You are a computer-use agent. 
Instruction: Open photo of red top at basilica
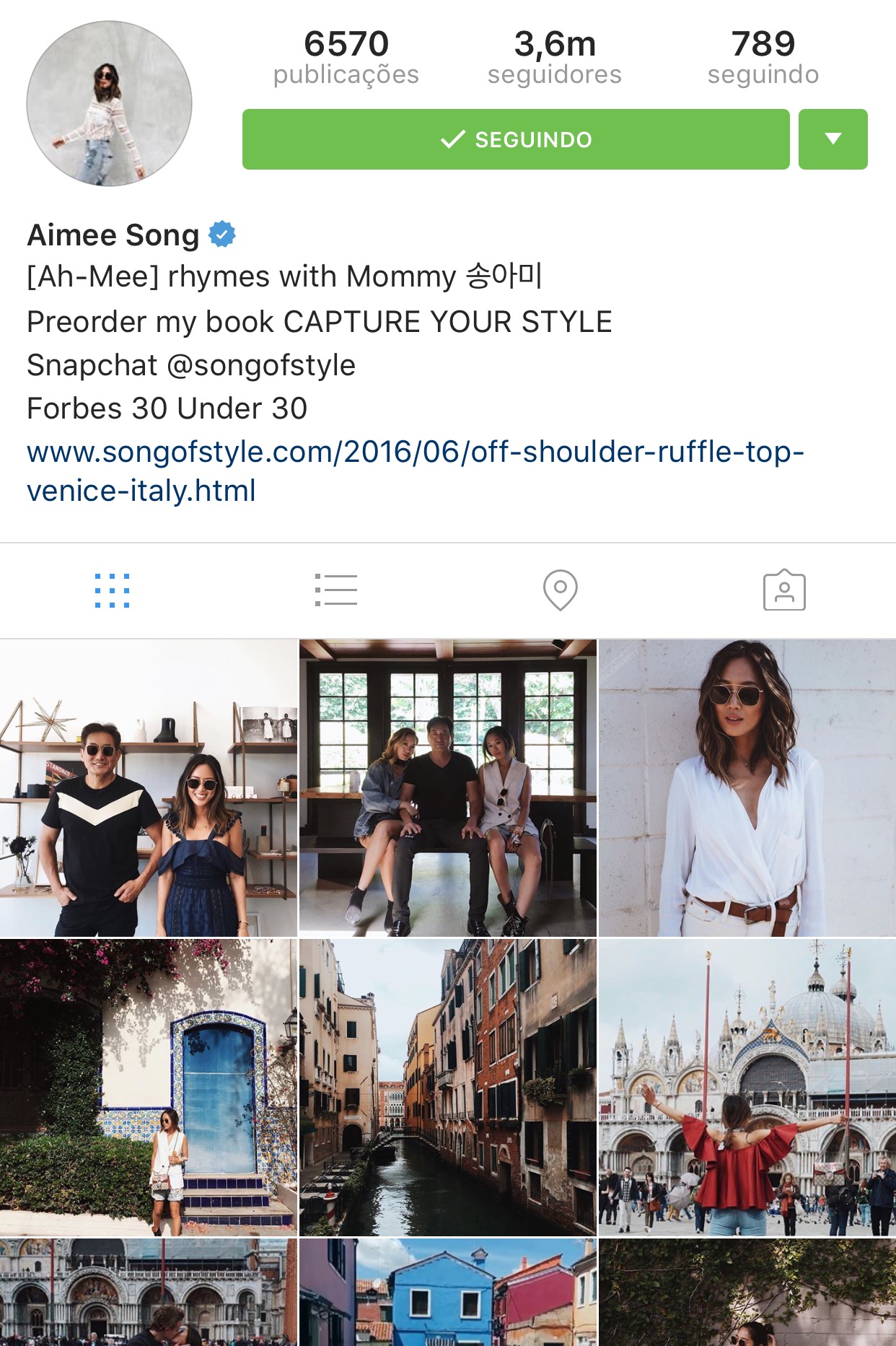coord(747,1088)
